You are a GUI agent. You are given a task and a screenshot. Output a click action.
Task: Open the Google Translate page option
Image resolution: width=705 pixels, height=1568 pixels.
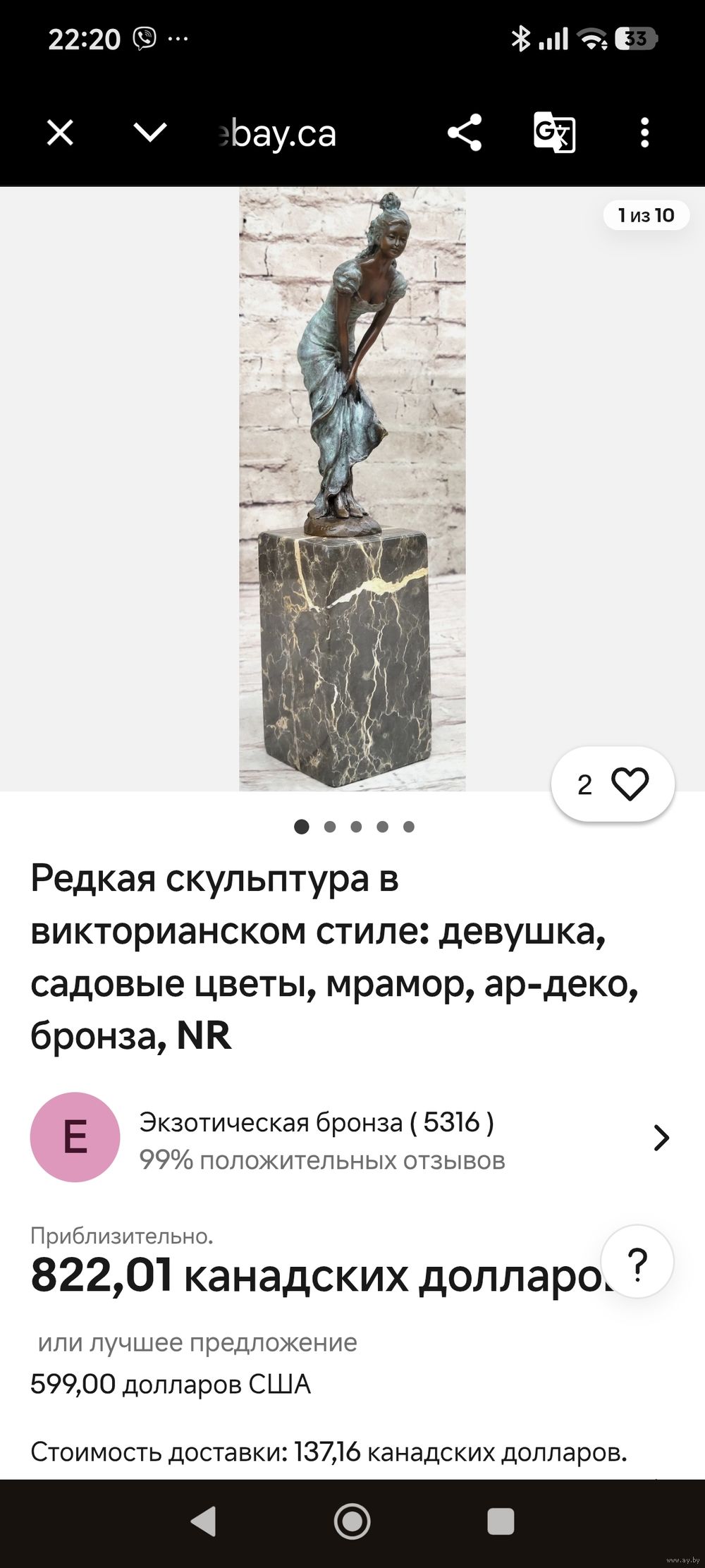[x=554, y=133]
